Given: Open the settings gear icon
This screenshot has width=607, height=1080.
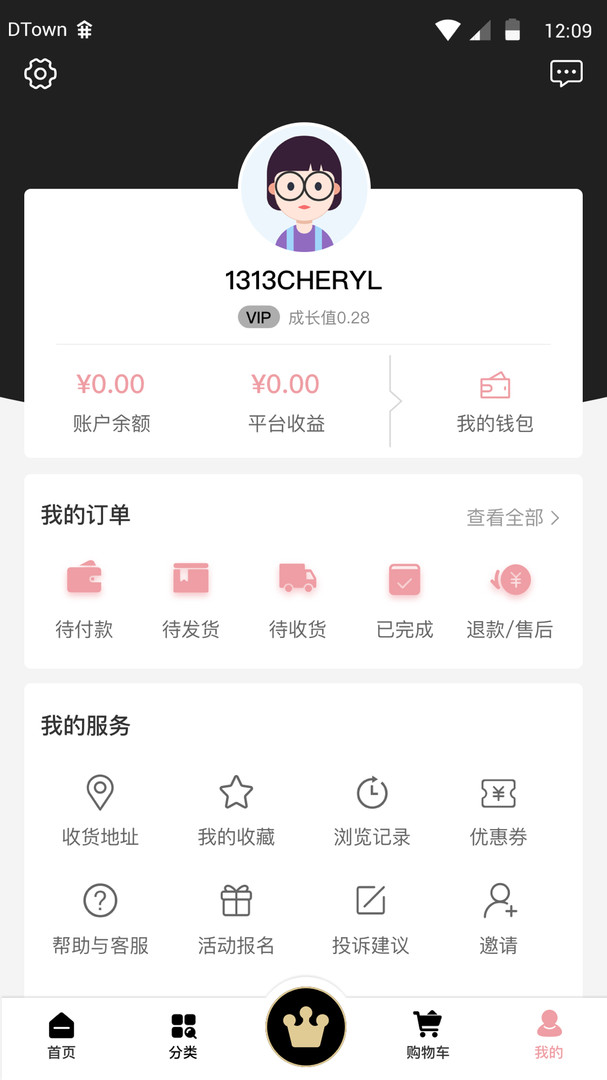Looking at the screenshot, I should click(x=40, y=73).
